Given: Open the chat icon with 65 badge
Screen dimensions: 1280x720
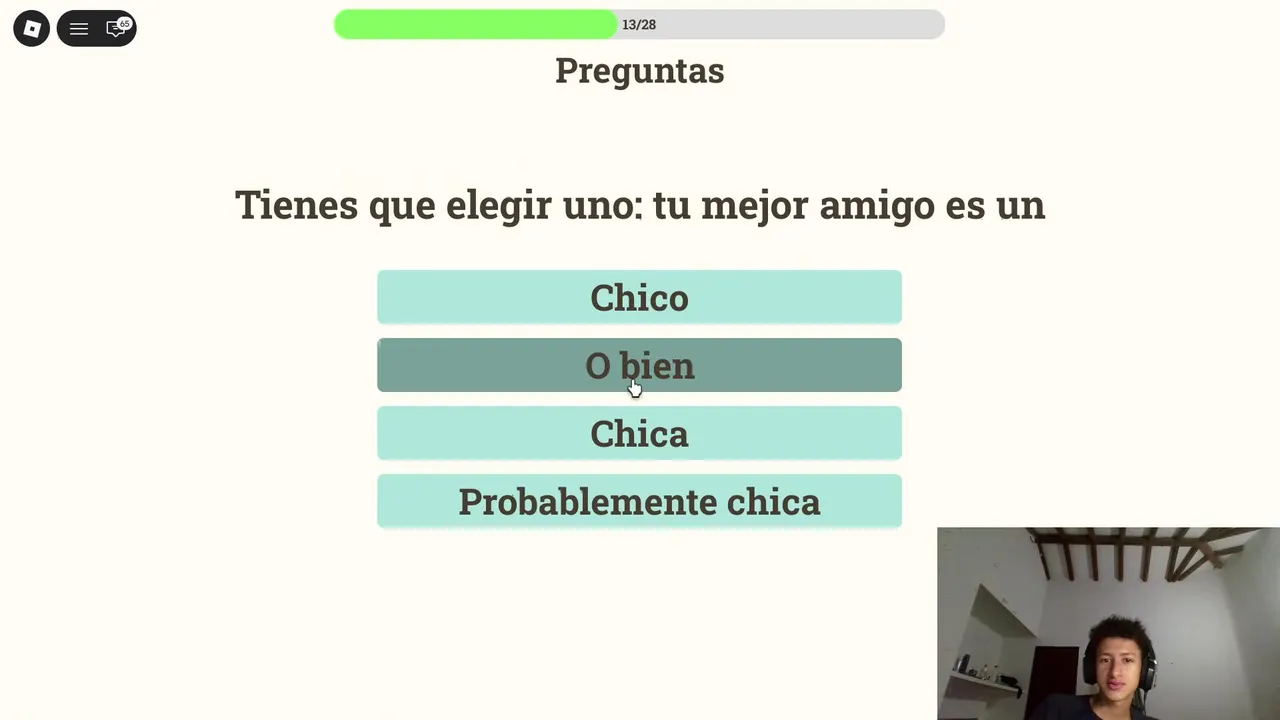Looking at the screenshot, I should (x=117, y=28).
